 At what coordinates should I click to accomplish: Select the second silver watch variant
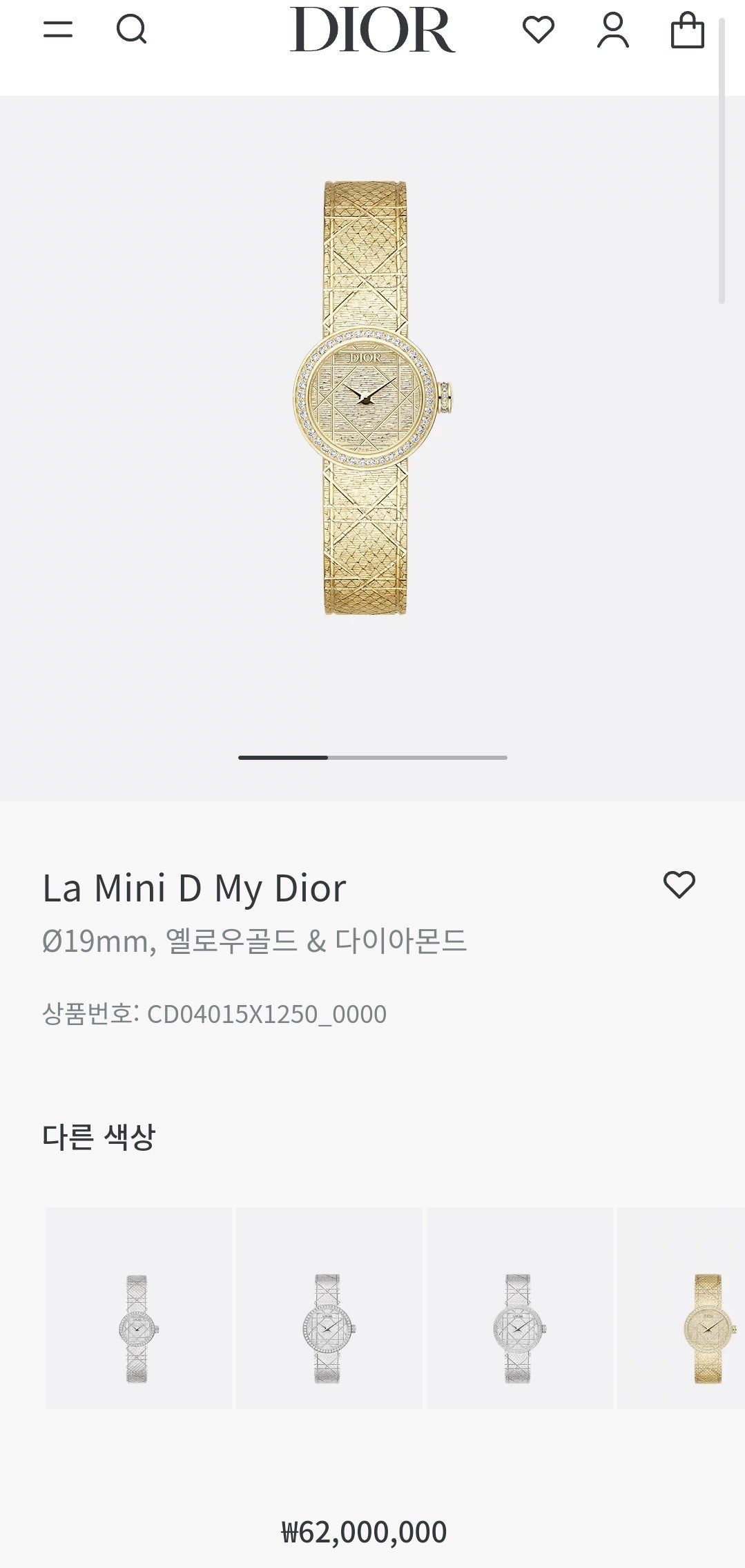(329, 1328)
